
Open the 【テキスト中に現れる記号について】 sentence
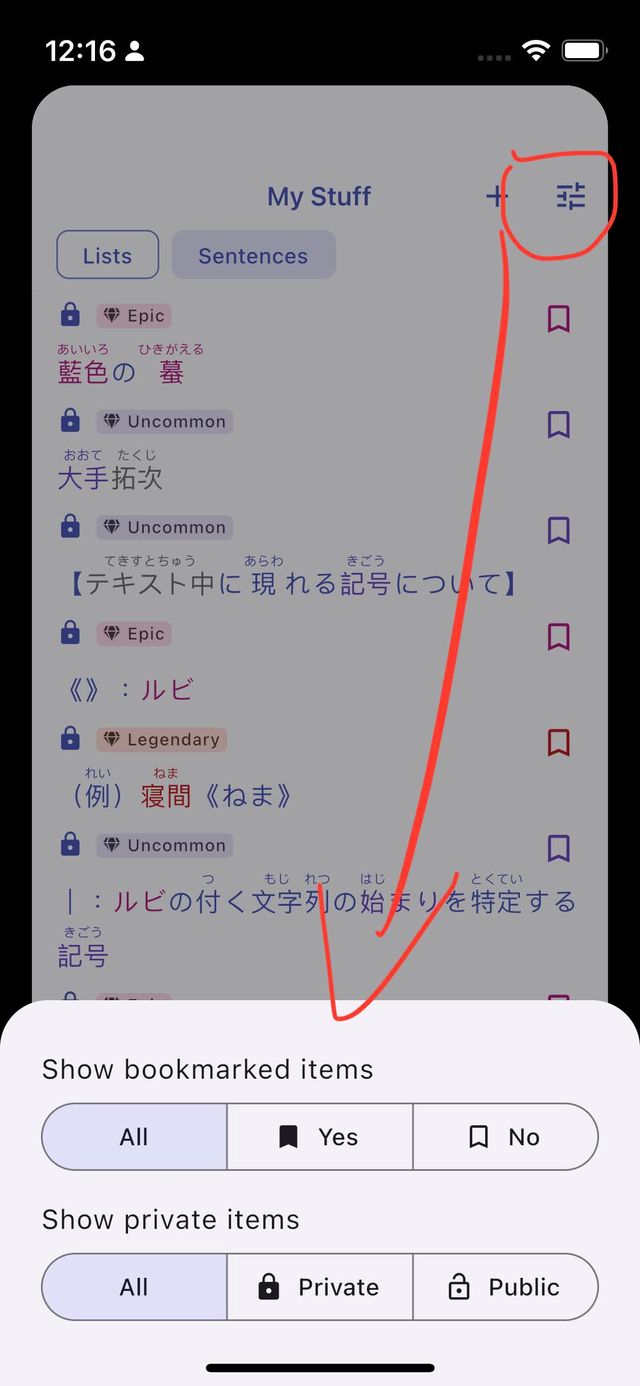coord(292,583)
